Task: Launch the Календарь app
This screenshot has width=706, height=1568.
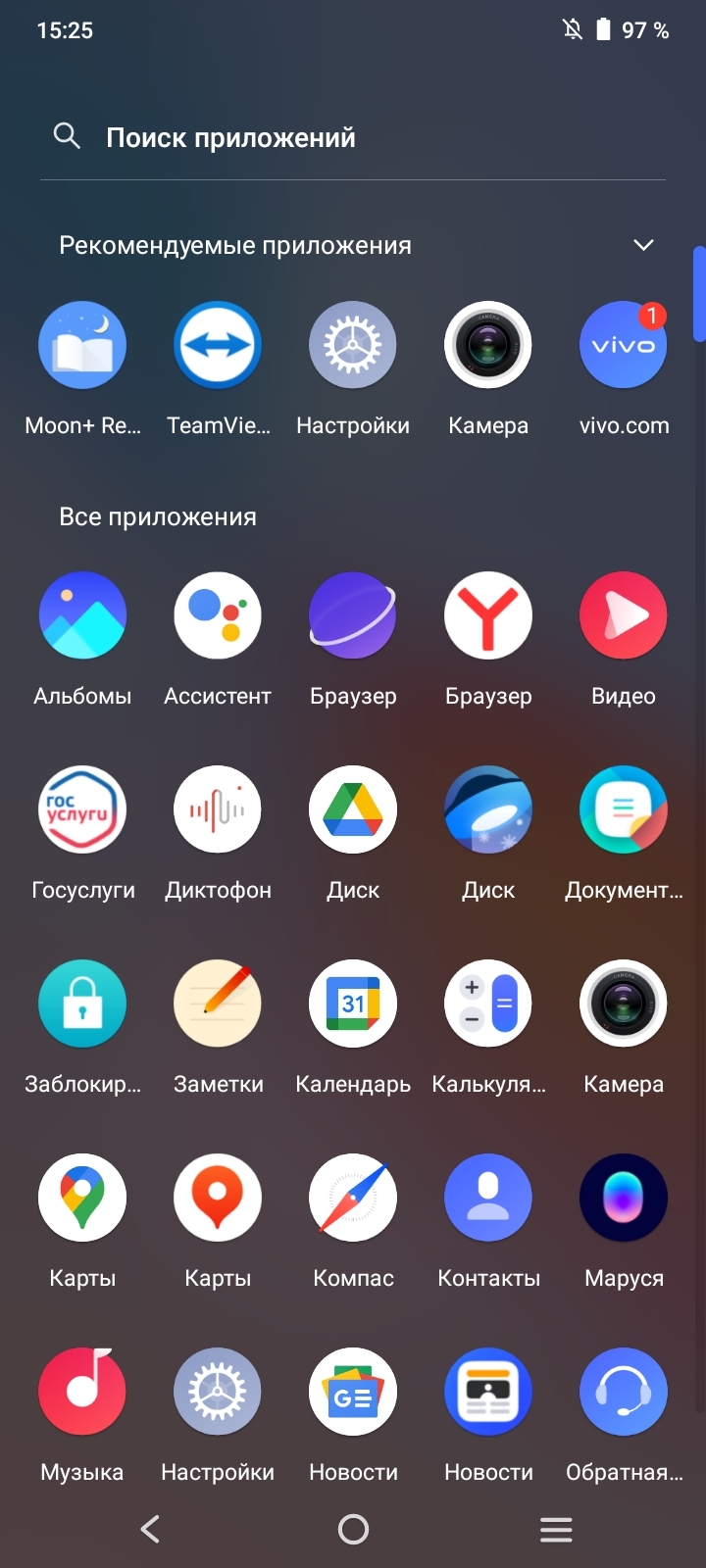Action: (353, 1004)
